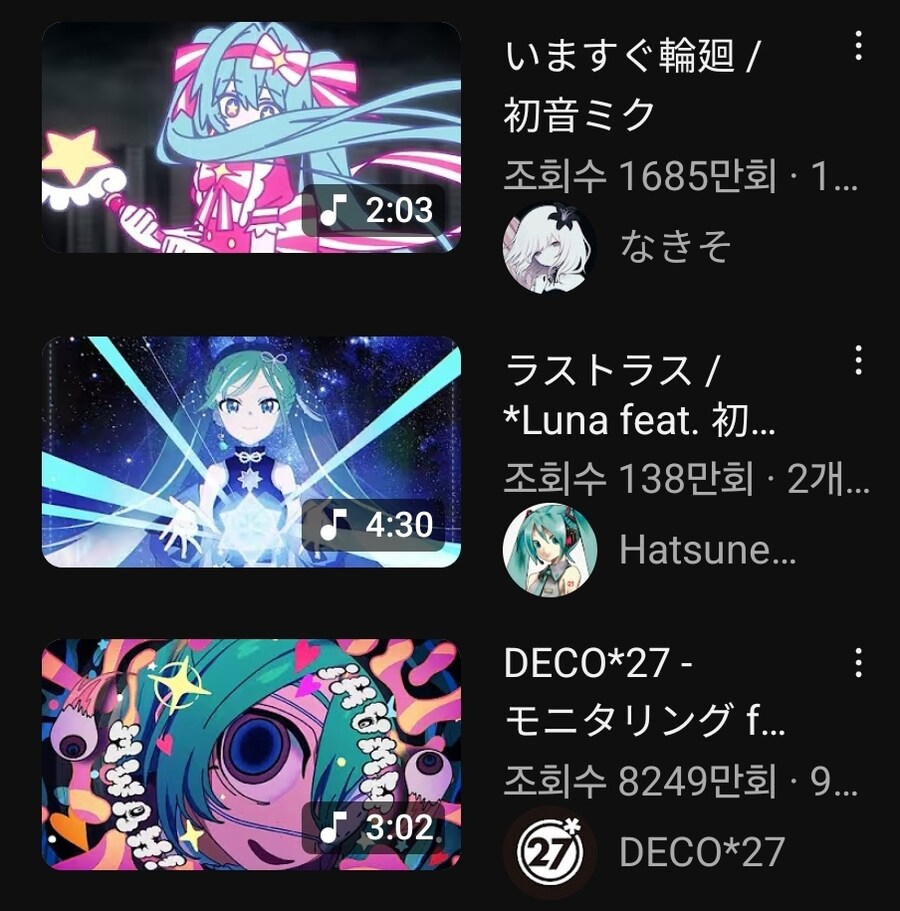Select the title DECO*27 - モニタリング
This screenshot has width=900, height=911.
click(644, 691)
